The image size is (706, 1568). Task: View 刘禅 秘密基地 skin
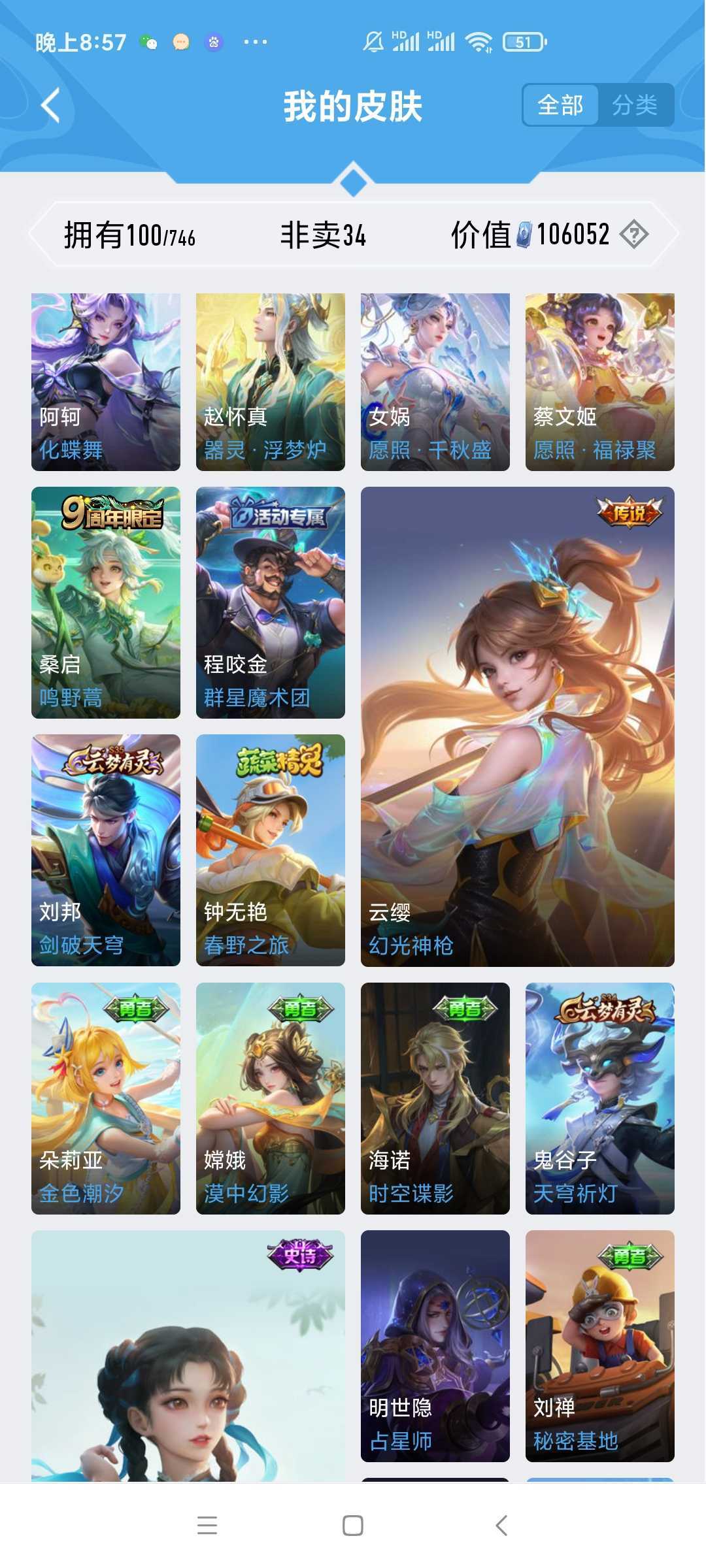click(x=600, y=1346)
